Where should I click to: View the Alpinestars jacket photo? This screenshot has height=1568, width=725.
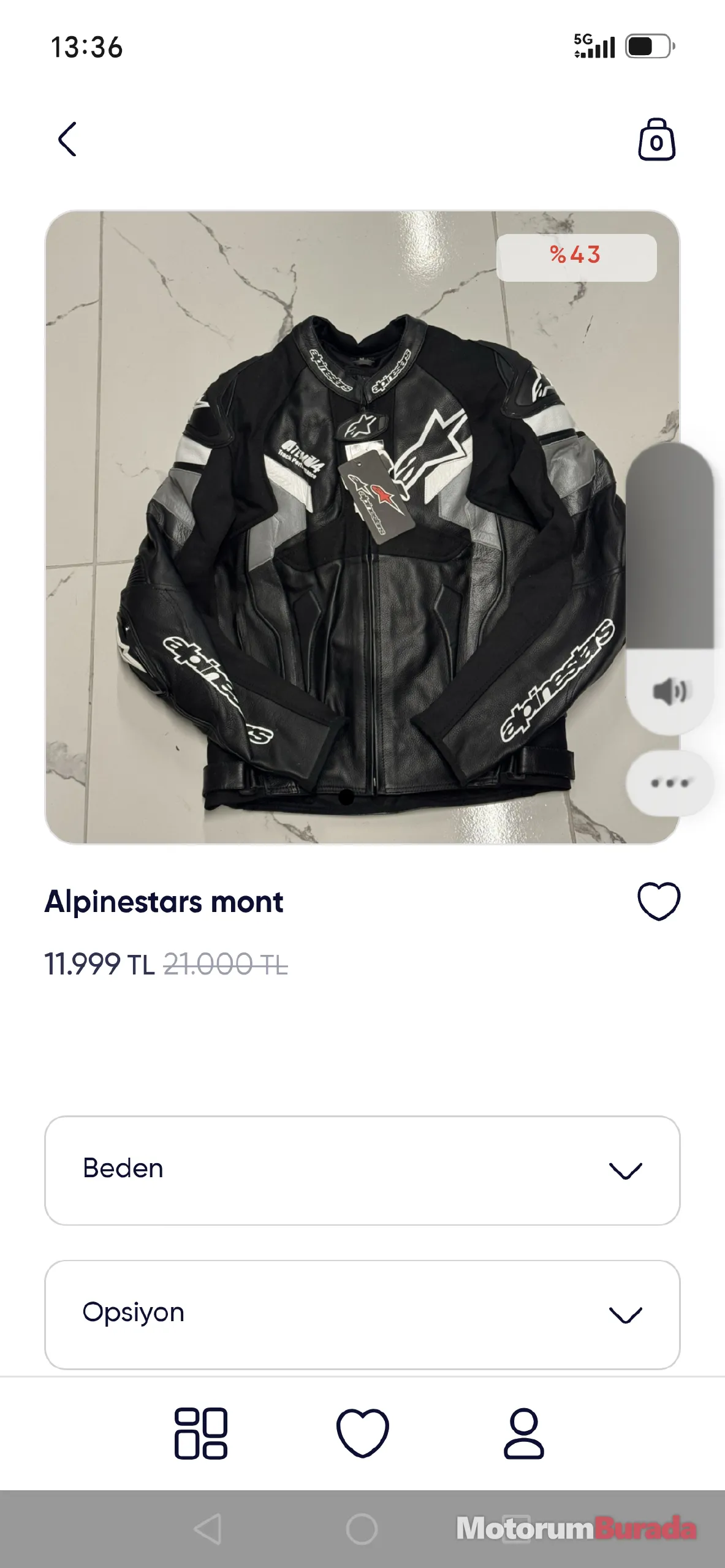tap(362, 527)
